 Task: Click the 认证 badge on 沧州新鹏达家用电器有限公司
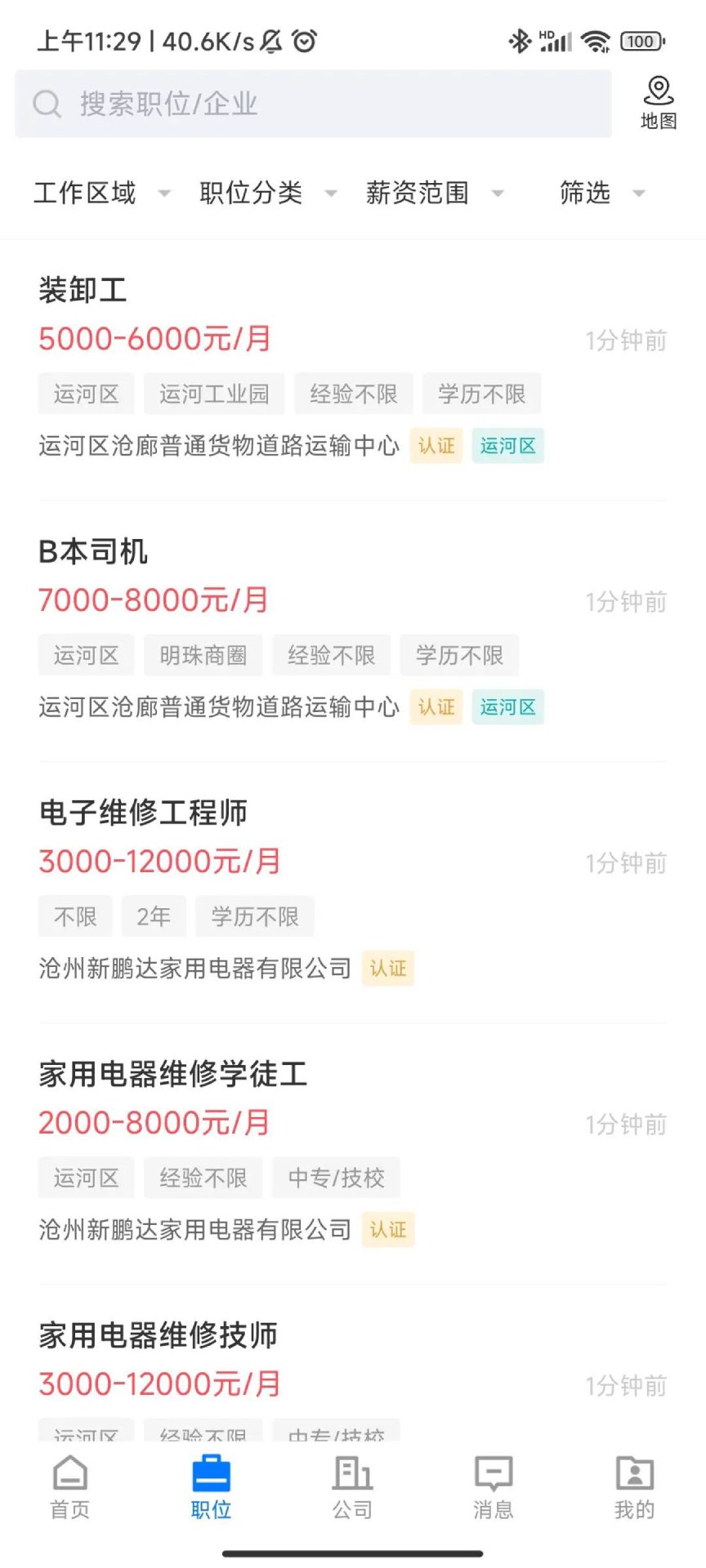click(x=387, y=969)
